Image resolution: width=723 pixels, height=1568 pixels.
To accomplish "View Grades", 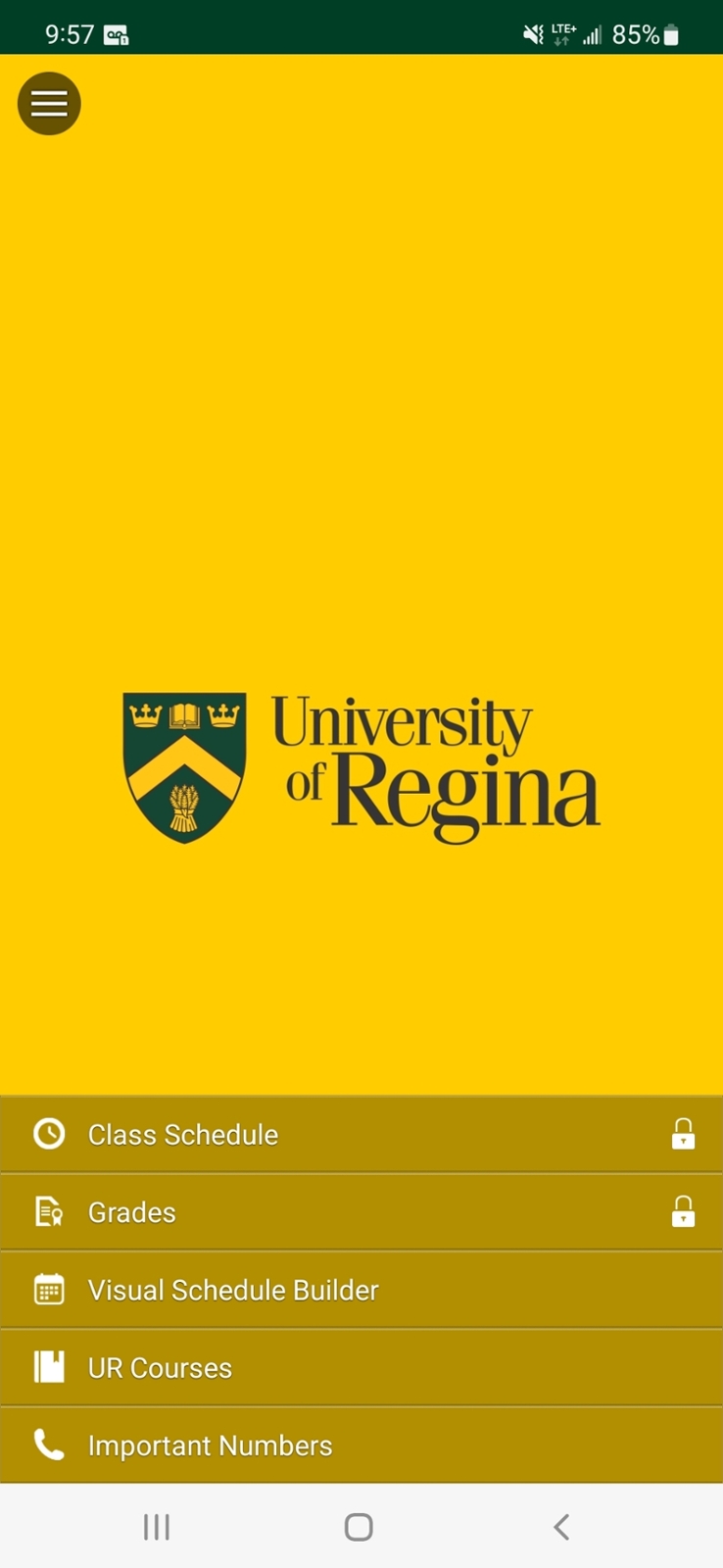I will (x=361, y=1212).
